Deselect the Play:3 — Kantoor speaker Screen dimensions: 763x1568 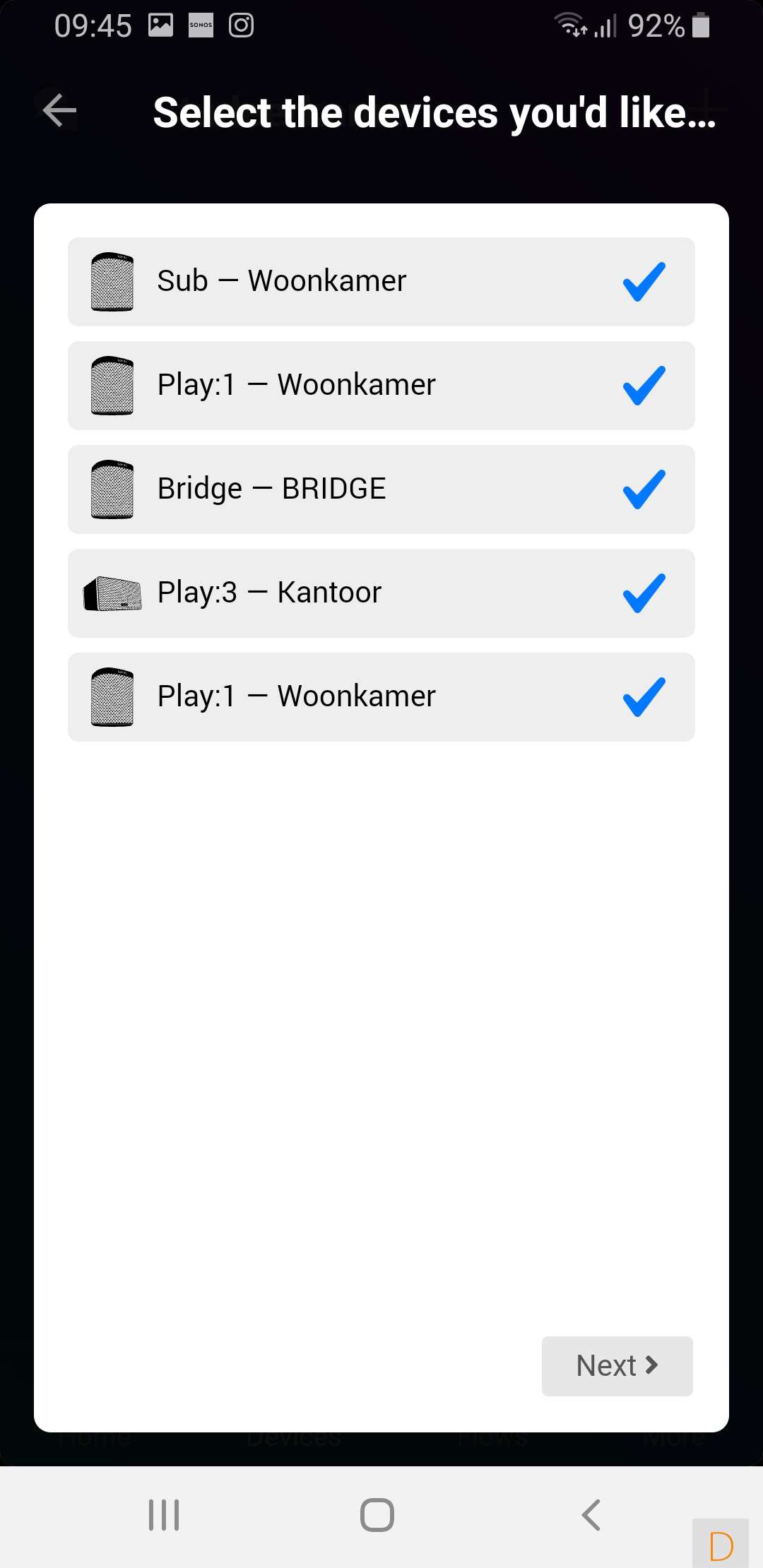pyautogui.click(x=643, y=593)
